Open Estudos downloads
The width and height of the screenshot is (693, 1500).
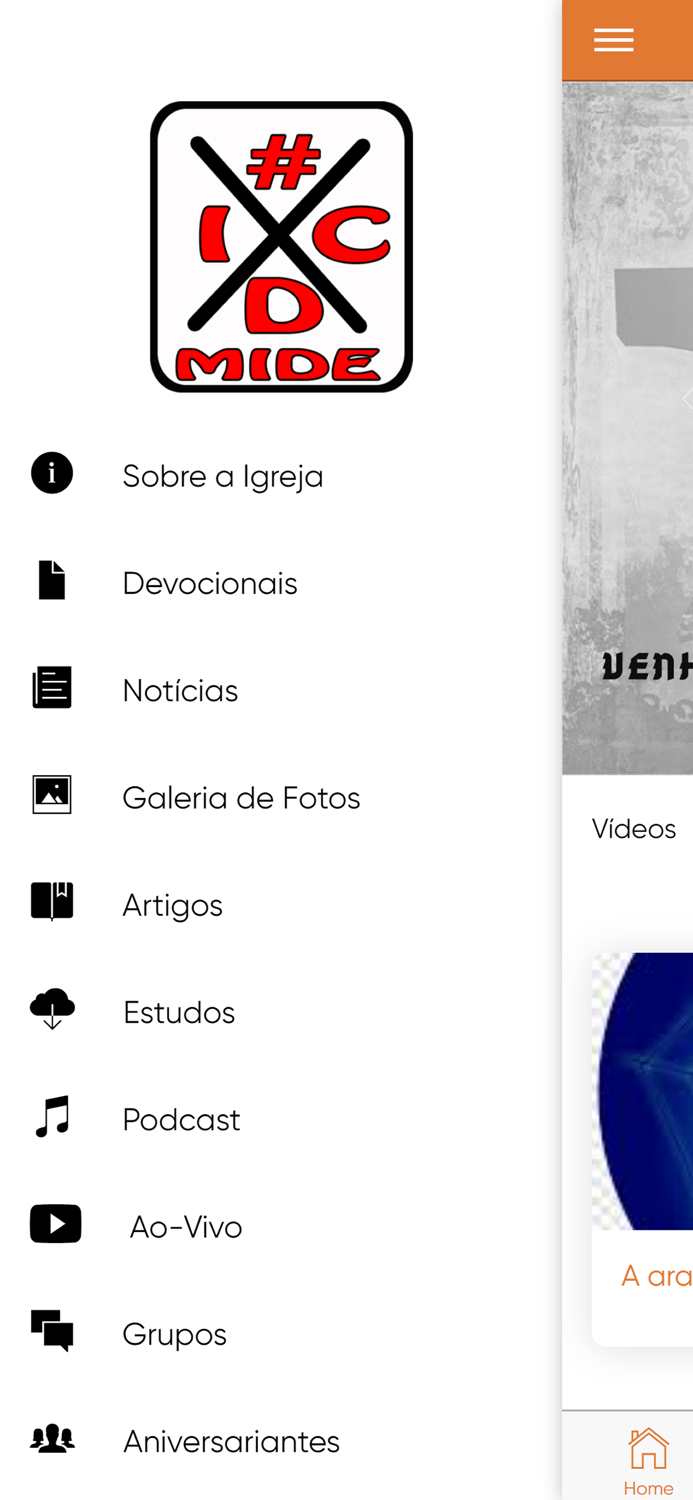click(280, 1012)
